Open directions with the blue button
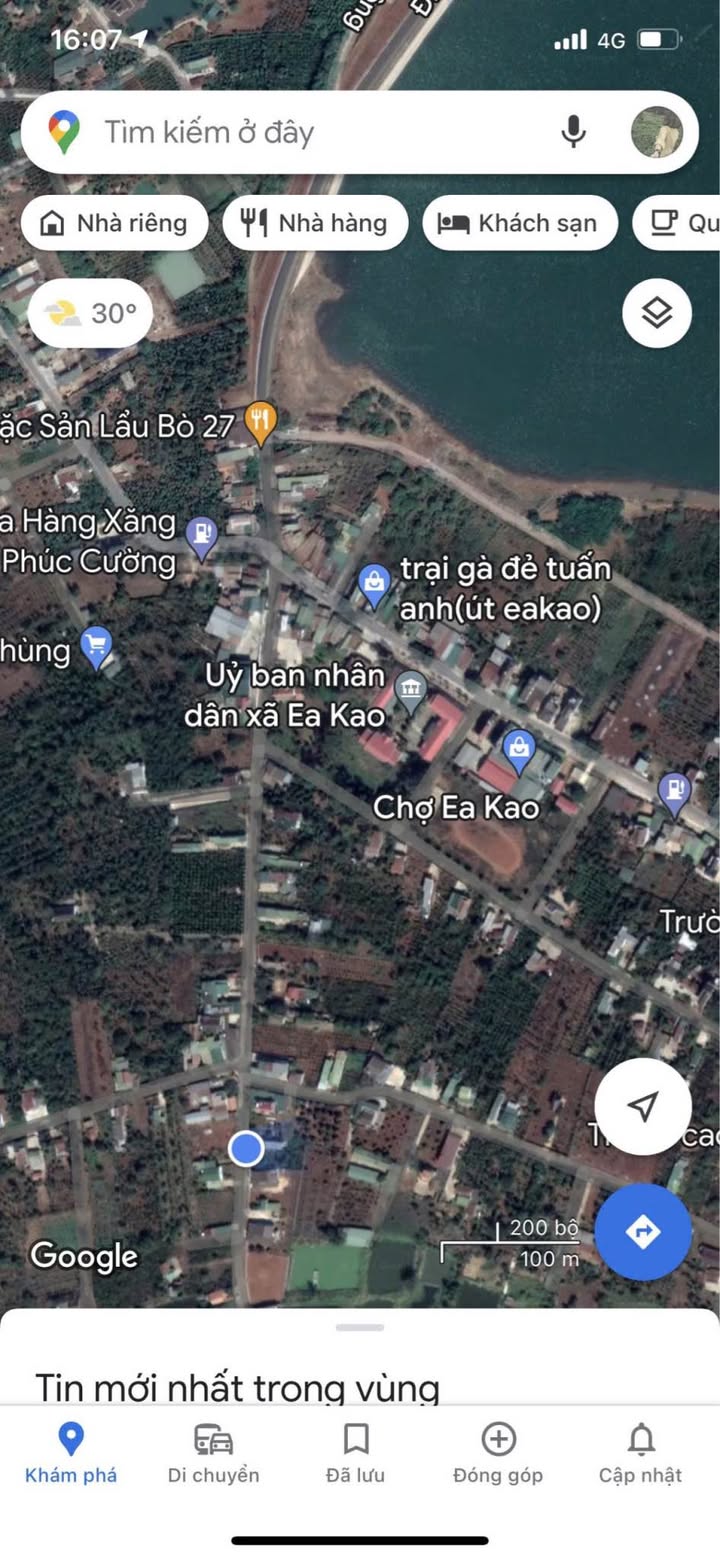Screen dimensions: 720x1559 pyautogui.click(x=643, y=1232)
